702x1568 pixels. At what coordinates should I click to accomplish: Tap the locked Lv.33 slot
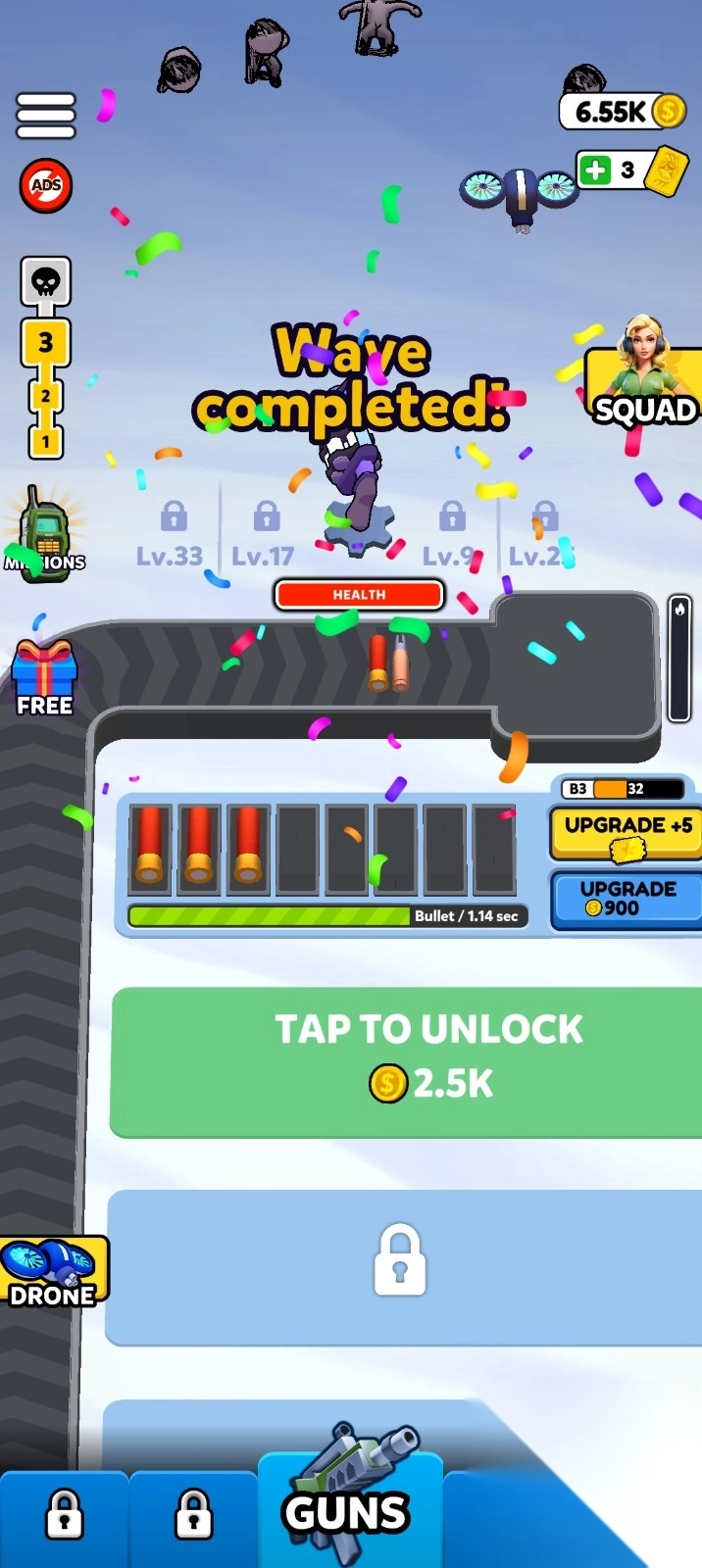click(171, 535)
